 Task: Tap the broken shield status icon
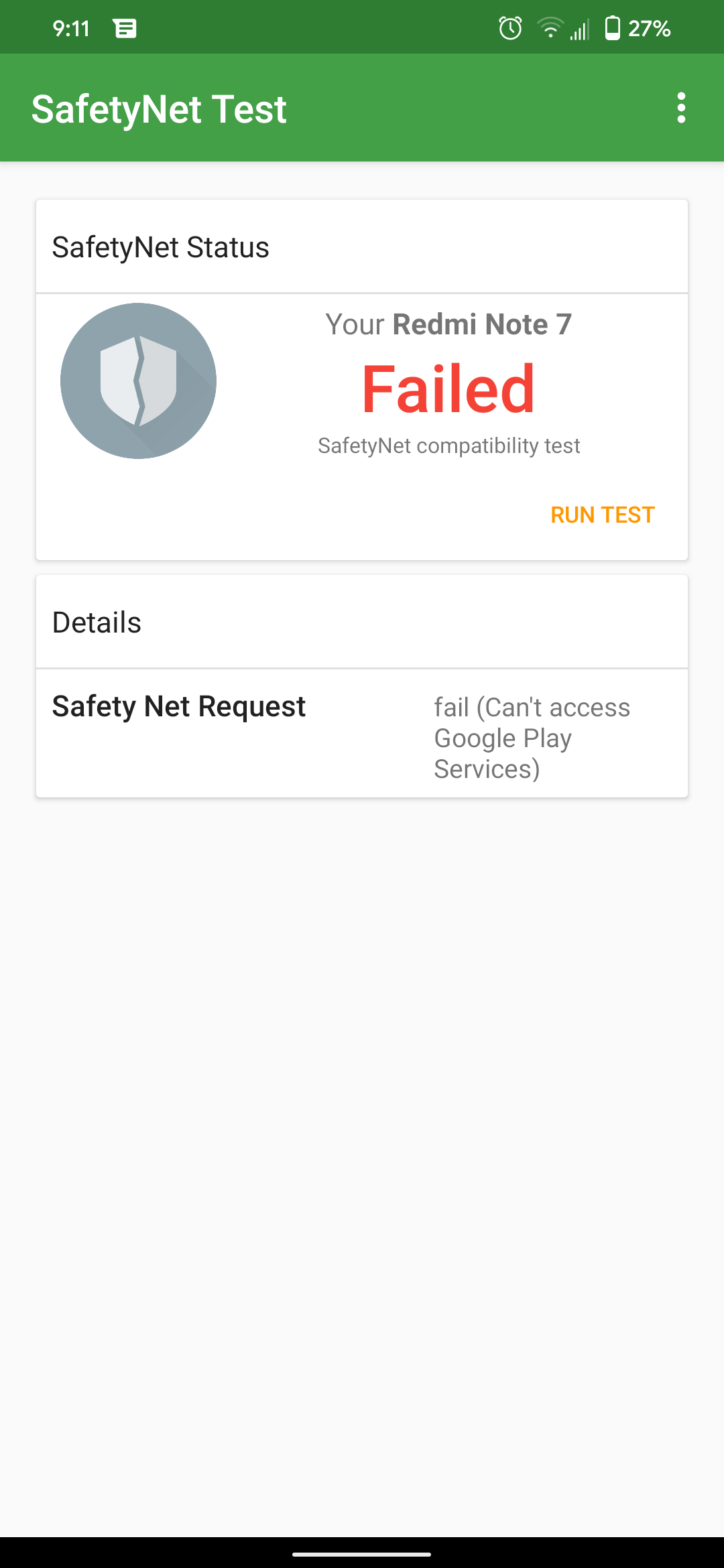coord(138,380)
